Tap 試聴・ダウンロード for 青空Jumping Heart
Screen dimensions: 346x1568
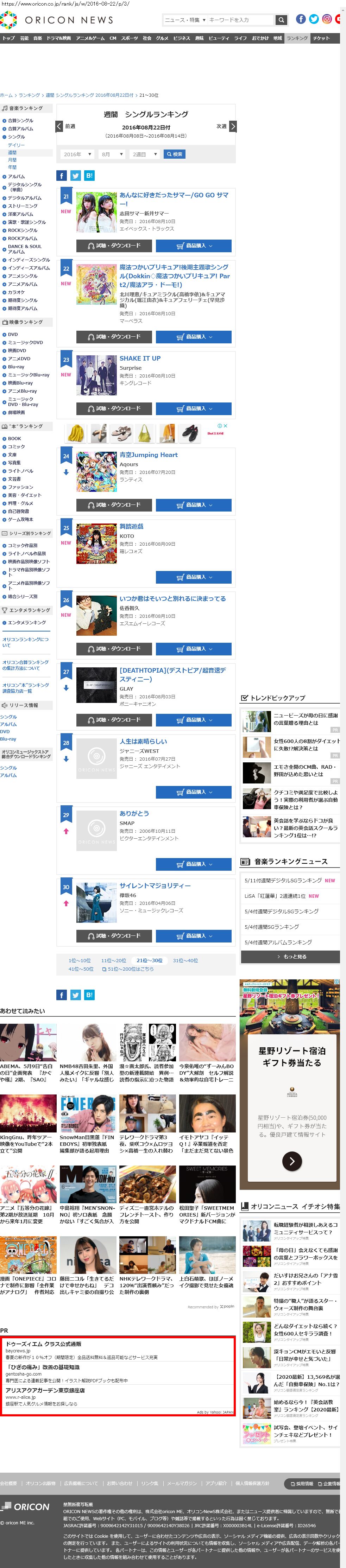[x=114, y=505]
